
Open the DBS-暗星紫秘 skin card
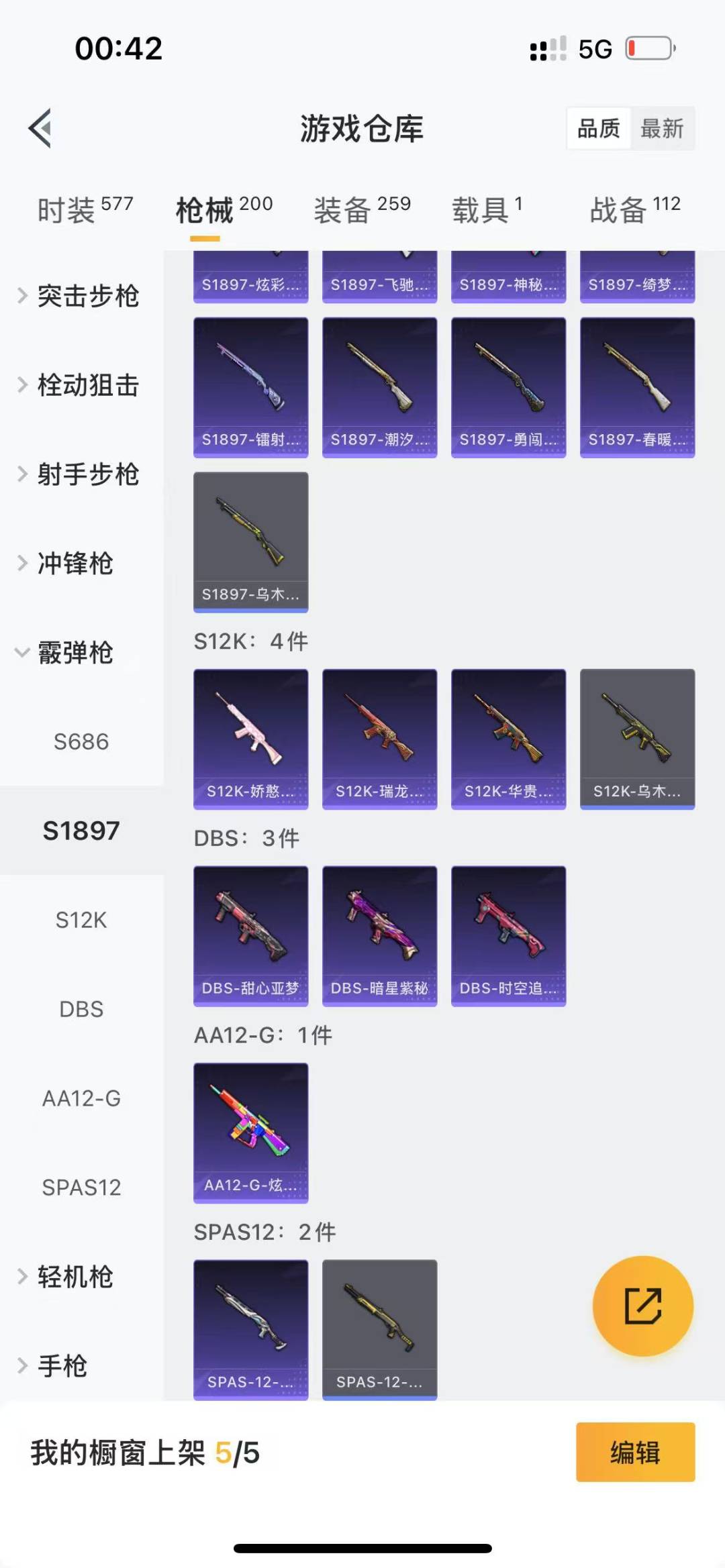379,935
